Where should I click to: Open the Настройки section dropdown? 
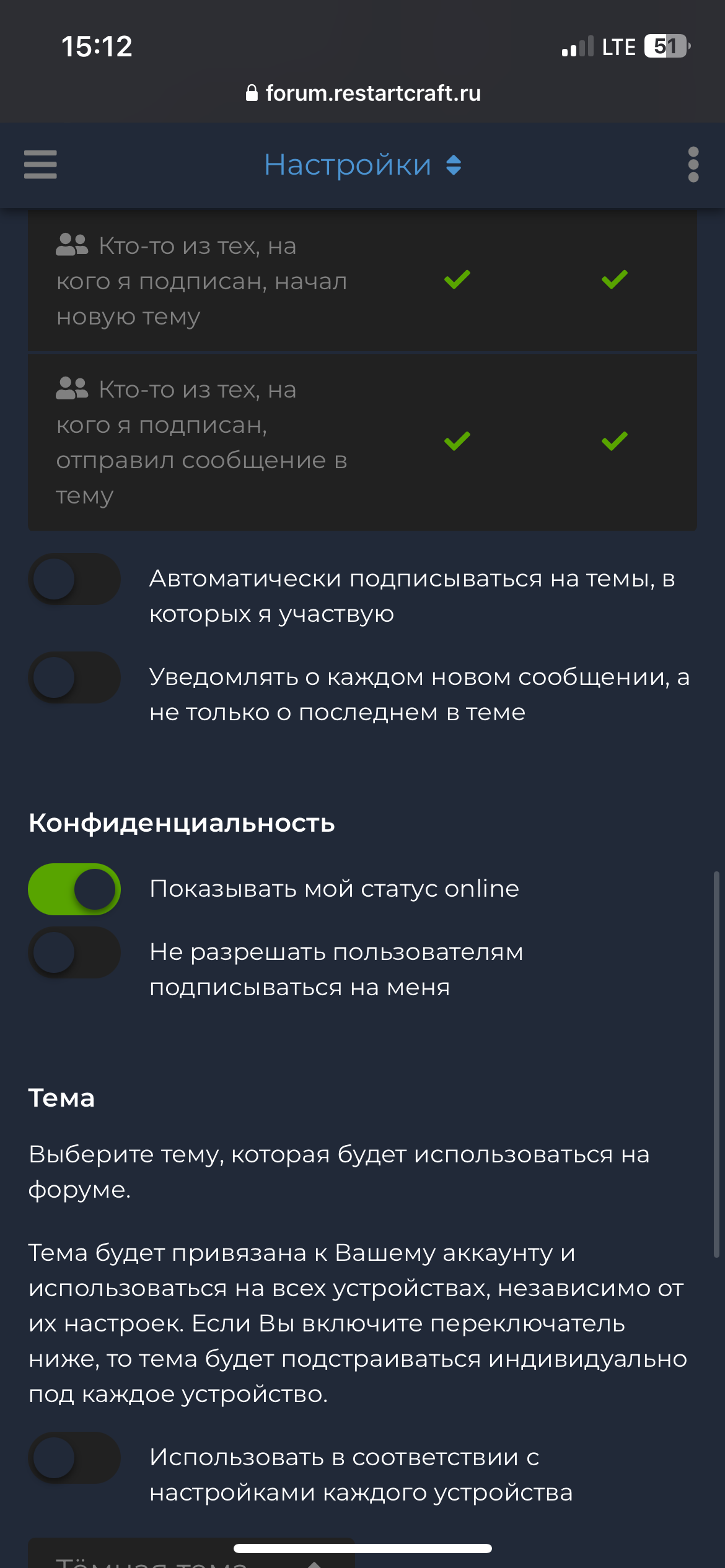click(x=362, y=165)
